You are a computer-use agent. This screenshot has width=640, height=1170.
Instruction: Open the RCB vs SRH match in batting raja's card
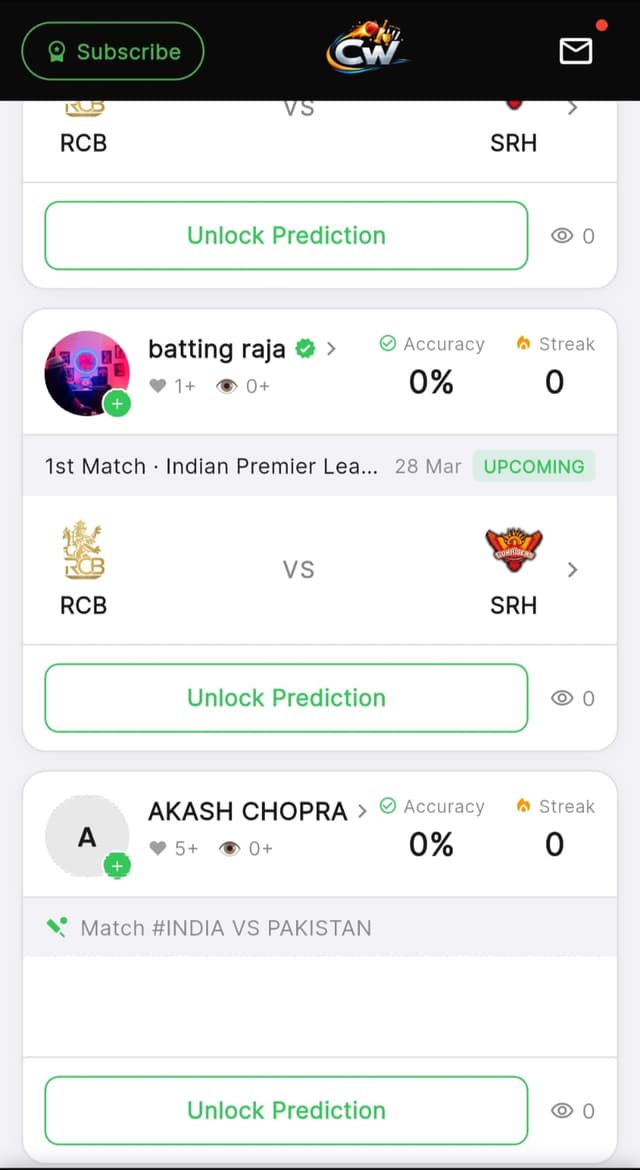coord(572,570)
